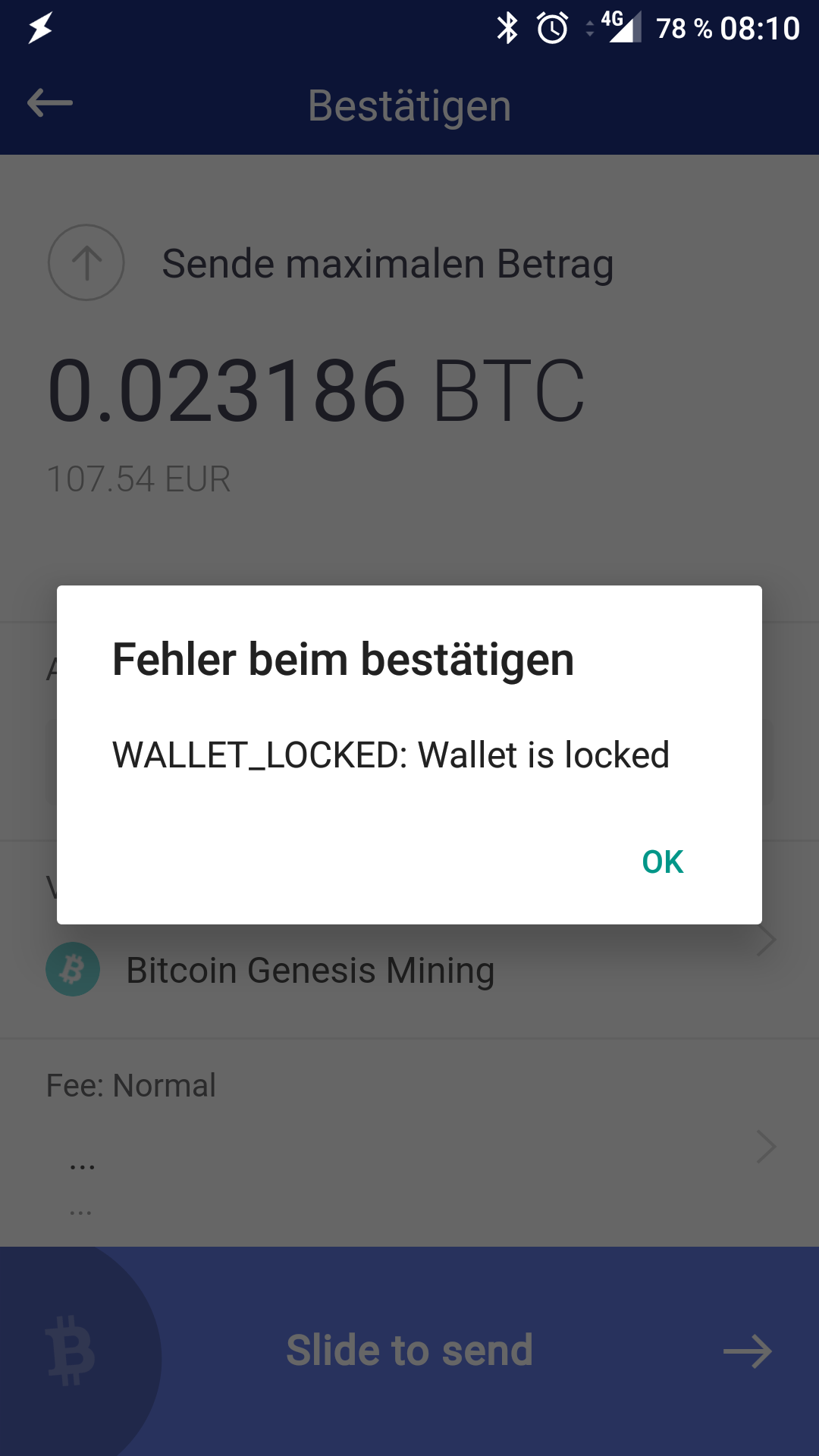The width and height of the screenshot is (819, 1456).
Task: Tap the upward send arrow circle icon
Action: 86,264
